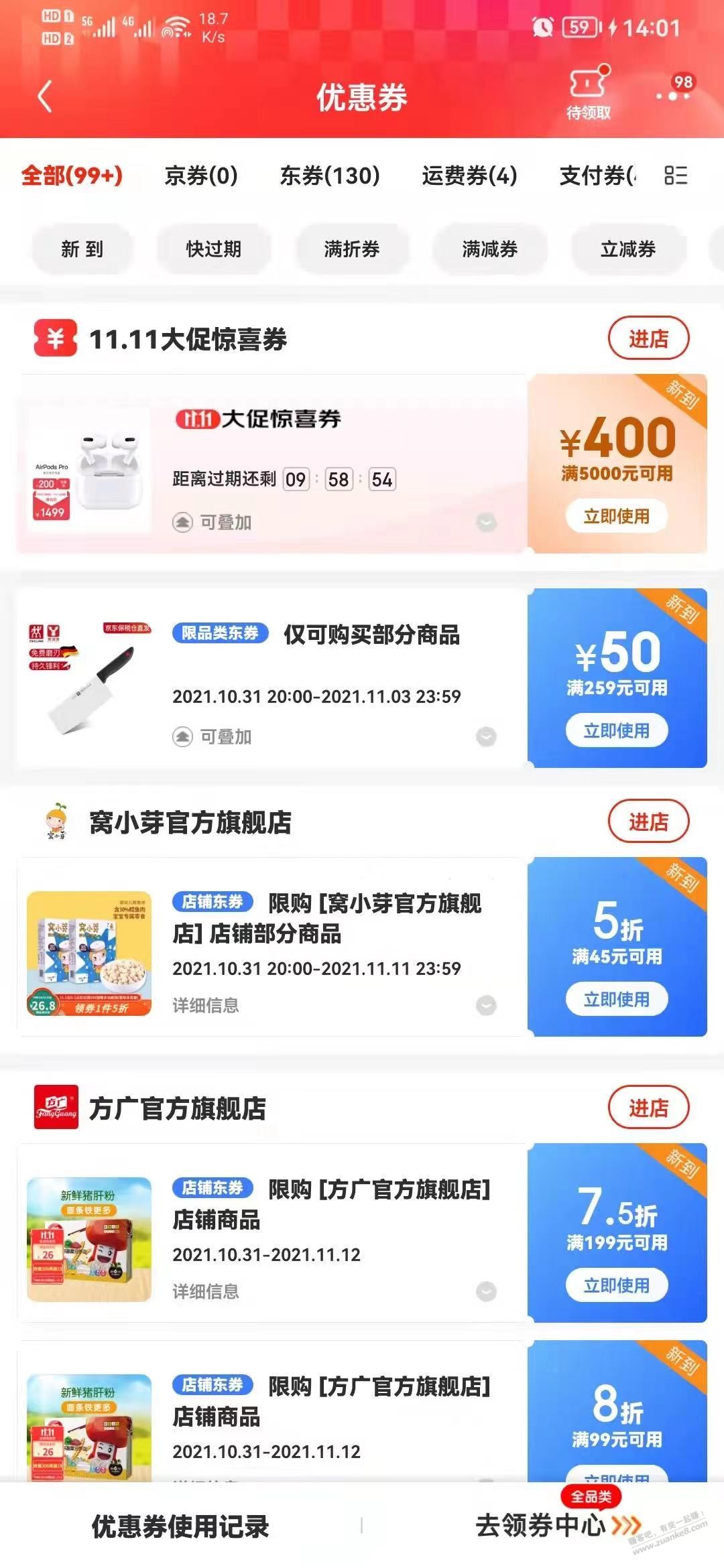Image resolution: width=724 pixels, height=1568 pixels.
Task: Apply the 立减券 filter
Action: 627,249
